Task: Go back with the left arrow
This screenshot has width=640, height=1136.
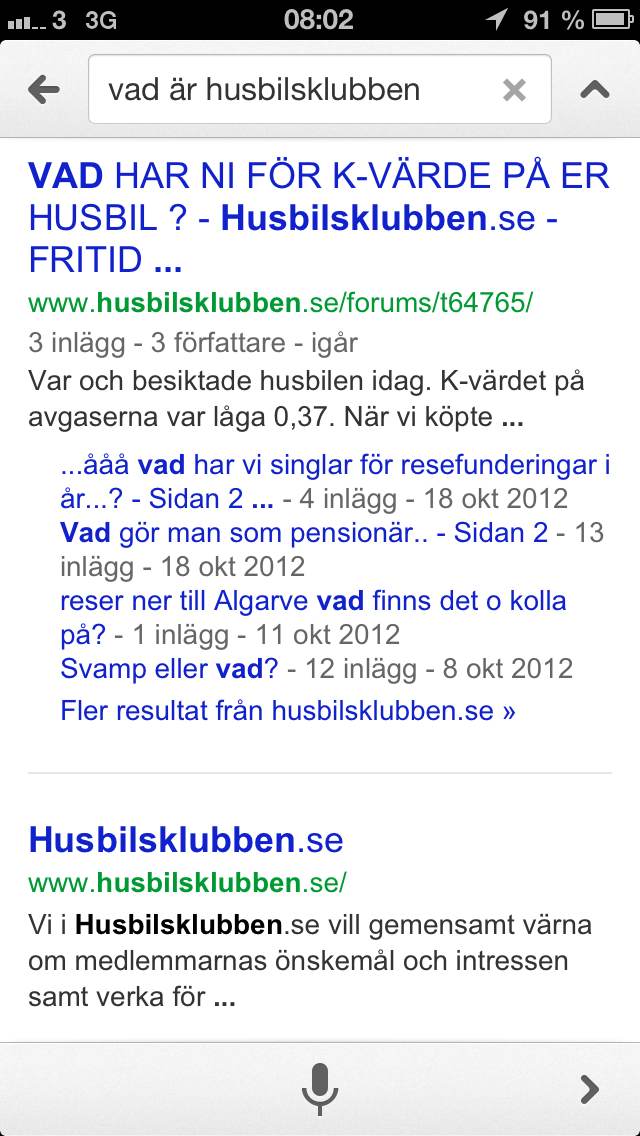Action: coord(44,90)
